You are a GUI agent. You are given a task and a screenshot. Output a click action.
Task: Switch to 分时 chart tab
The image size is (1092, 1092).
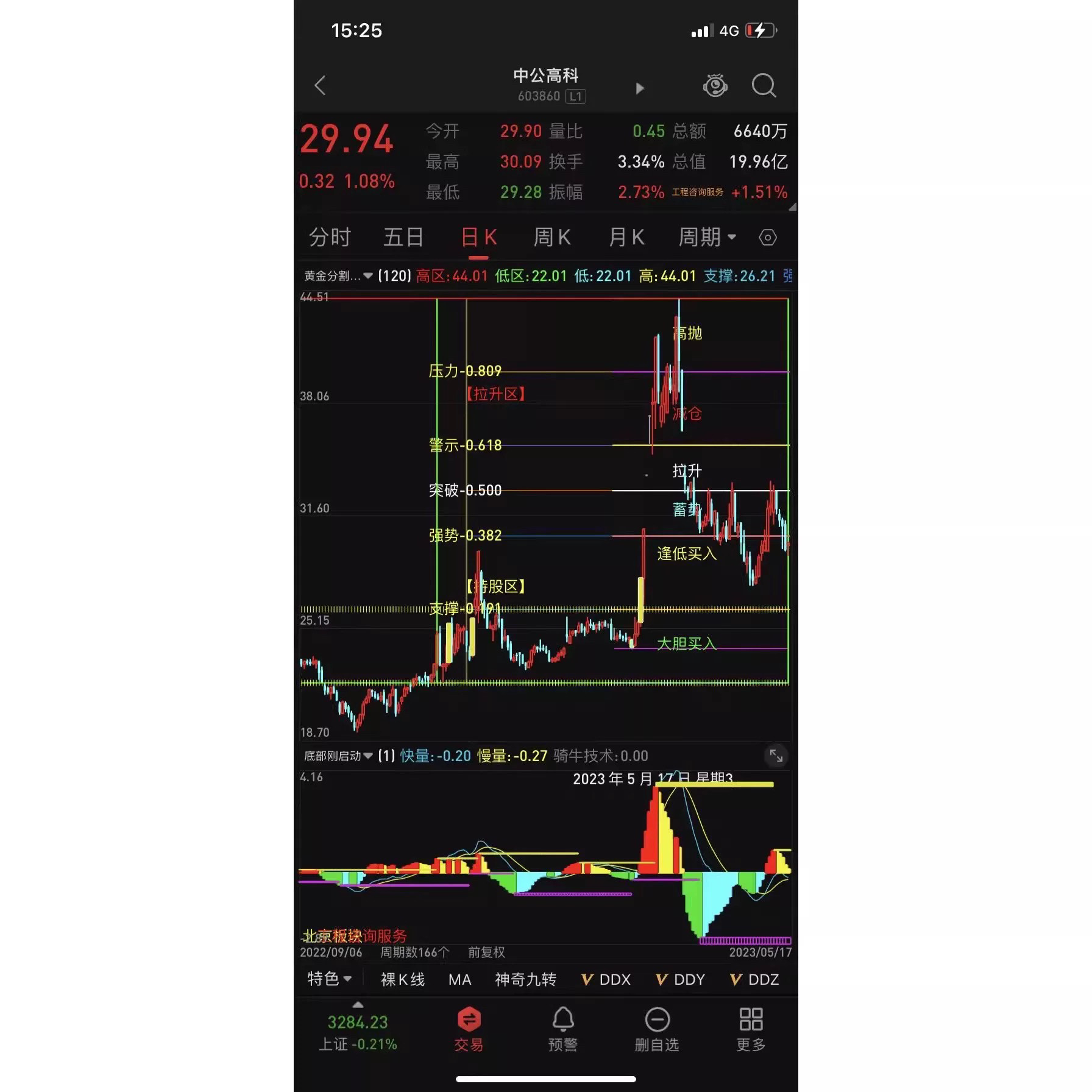330,237
